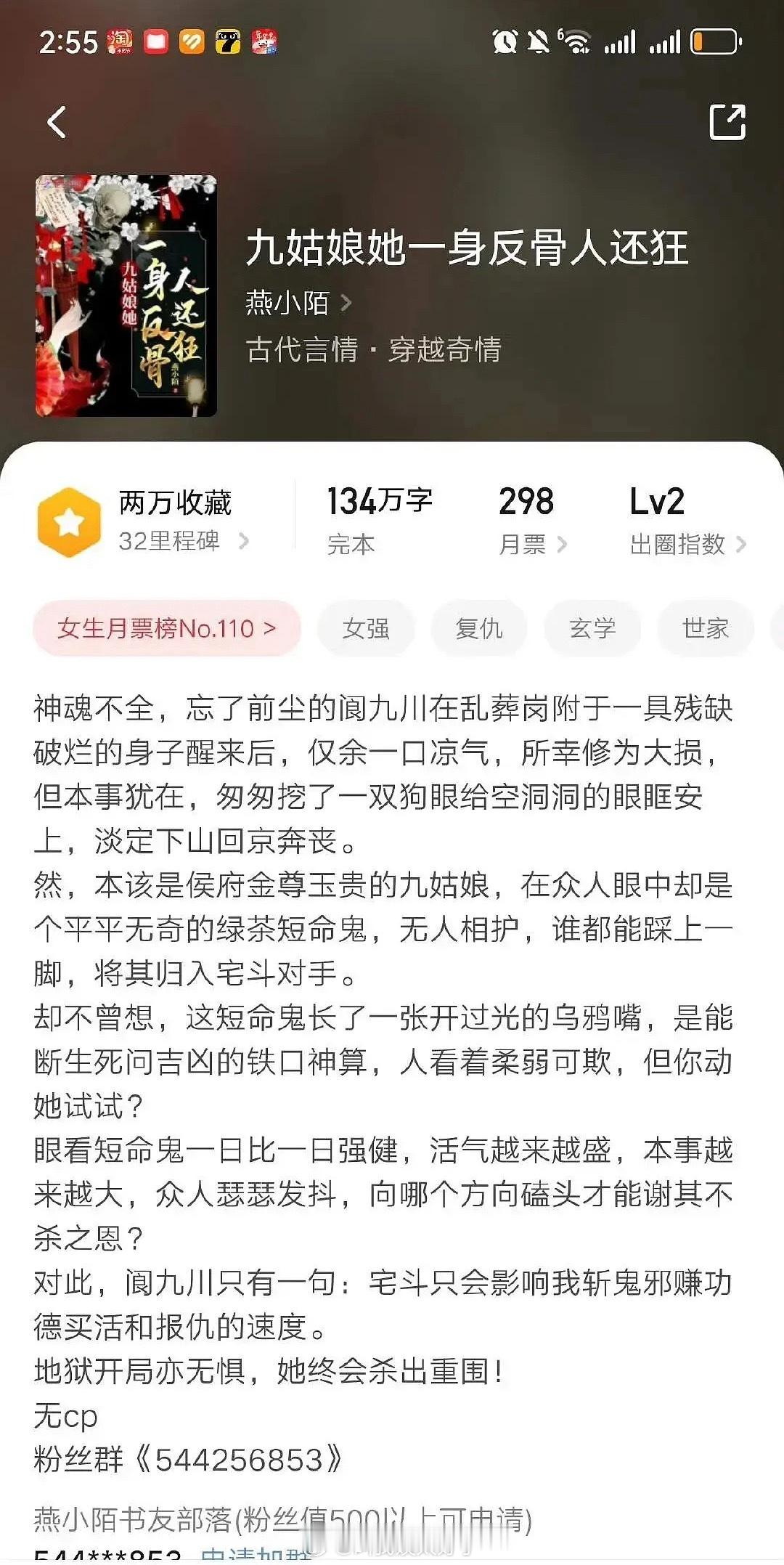The height and width of the screenshot is (1565, 784).
Task: Select the 复仇 tag
Action: click(479, 627)
